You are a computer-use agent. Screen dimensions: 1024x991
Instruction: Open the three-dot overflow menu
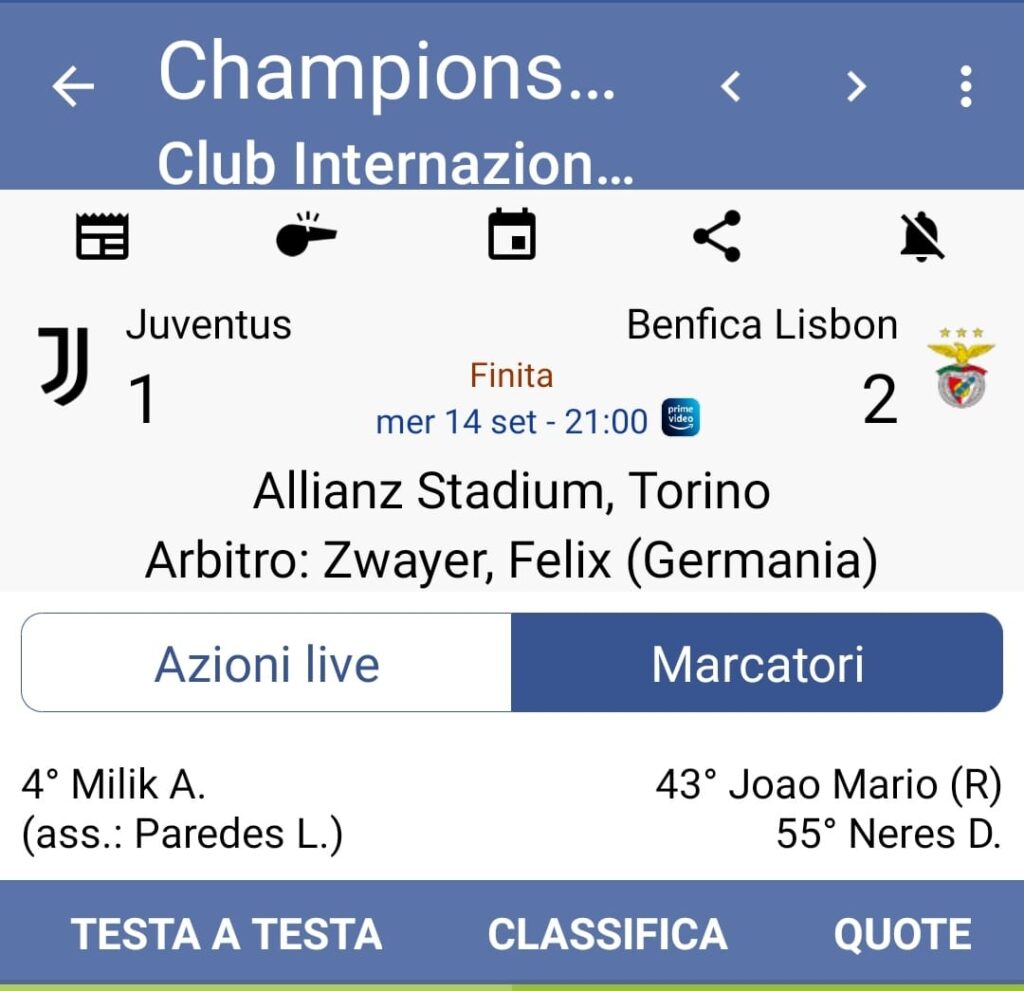click(965, 87)
